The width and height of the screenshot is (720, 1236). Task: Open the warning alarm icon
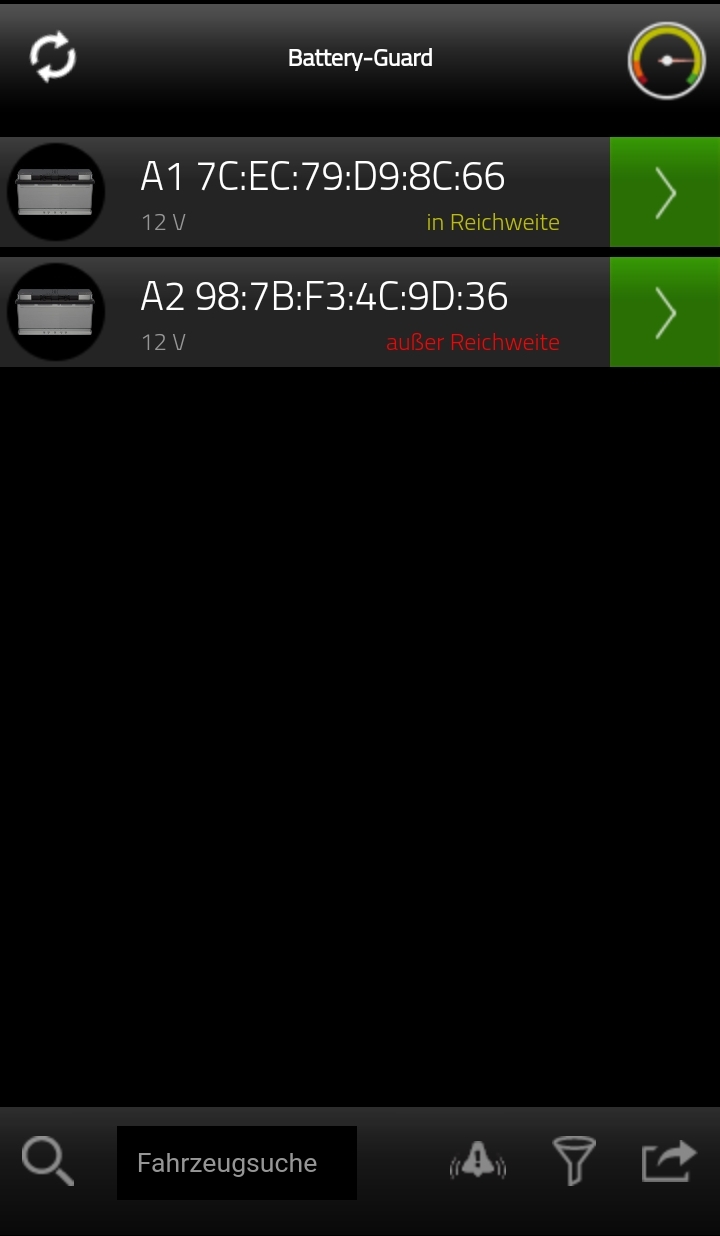click(x=478, y=1162)
